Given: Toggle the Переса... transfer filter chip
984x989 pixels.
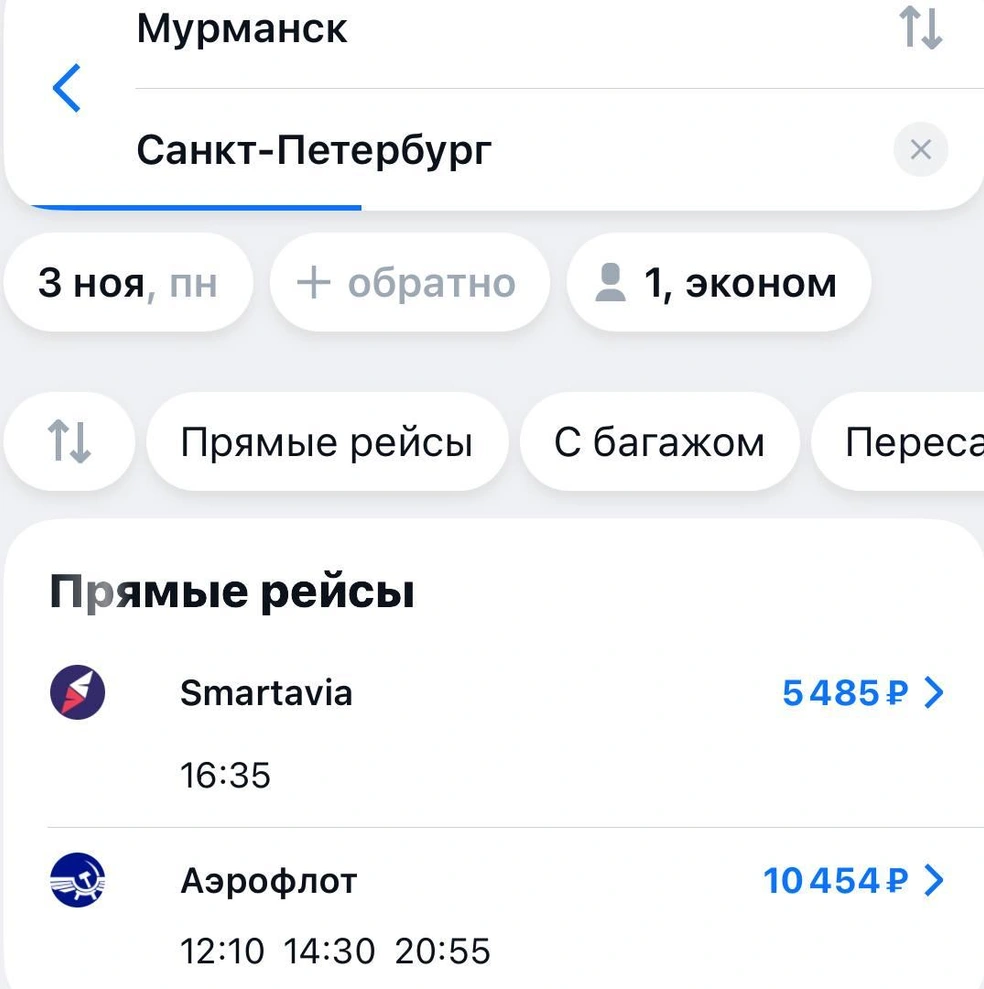Looking at the screenshot, I should click(x=914, y=441).
